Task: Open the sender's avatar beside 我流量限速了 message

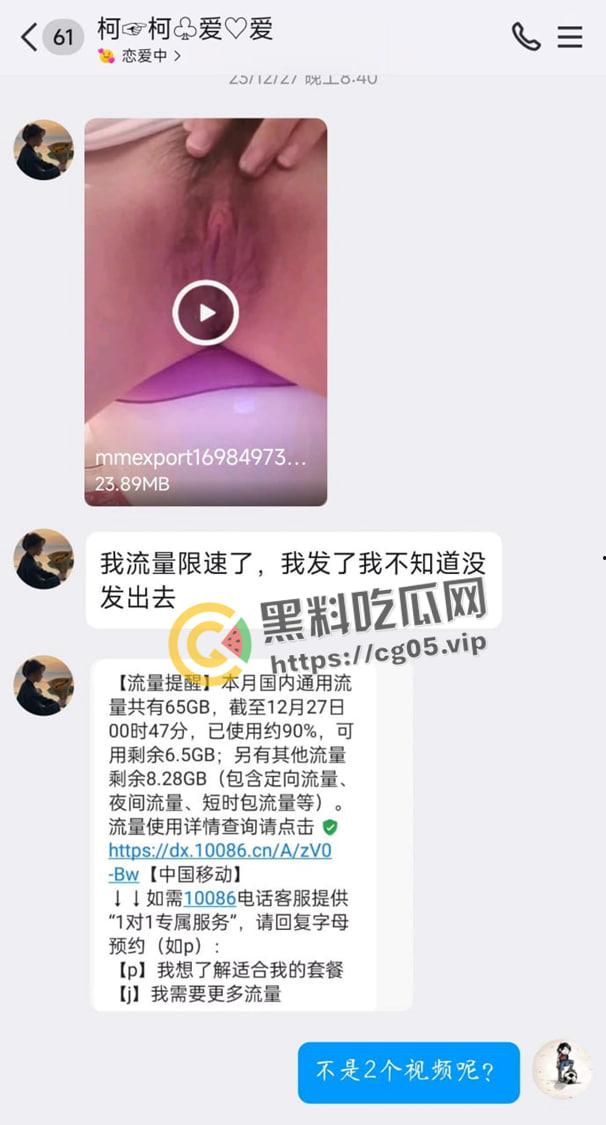Action: point(43,559)
